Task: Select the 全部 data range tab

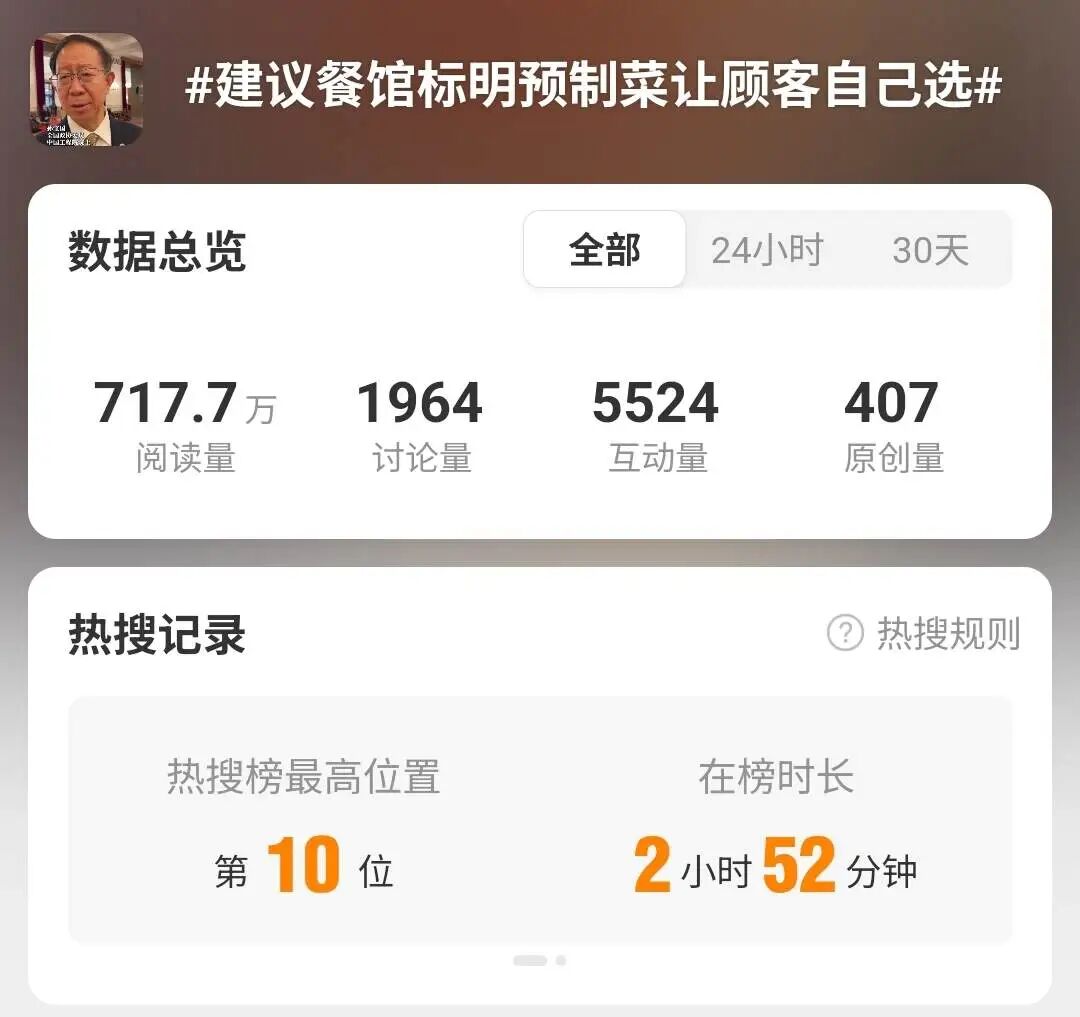Action: click(605, 250)
